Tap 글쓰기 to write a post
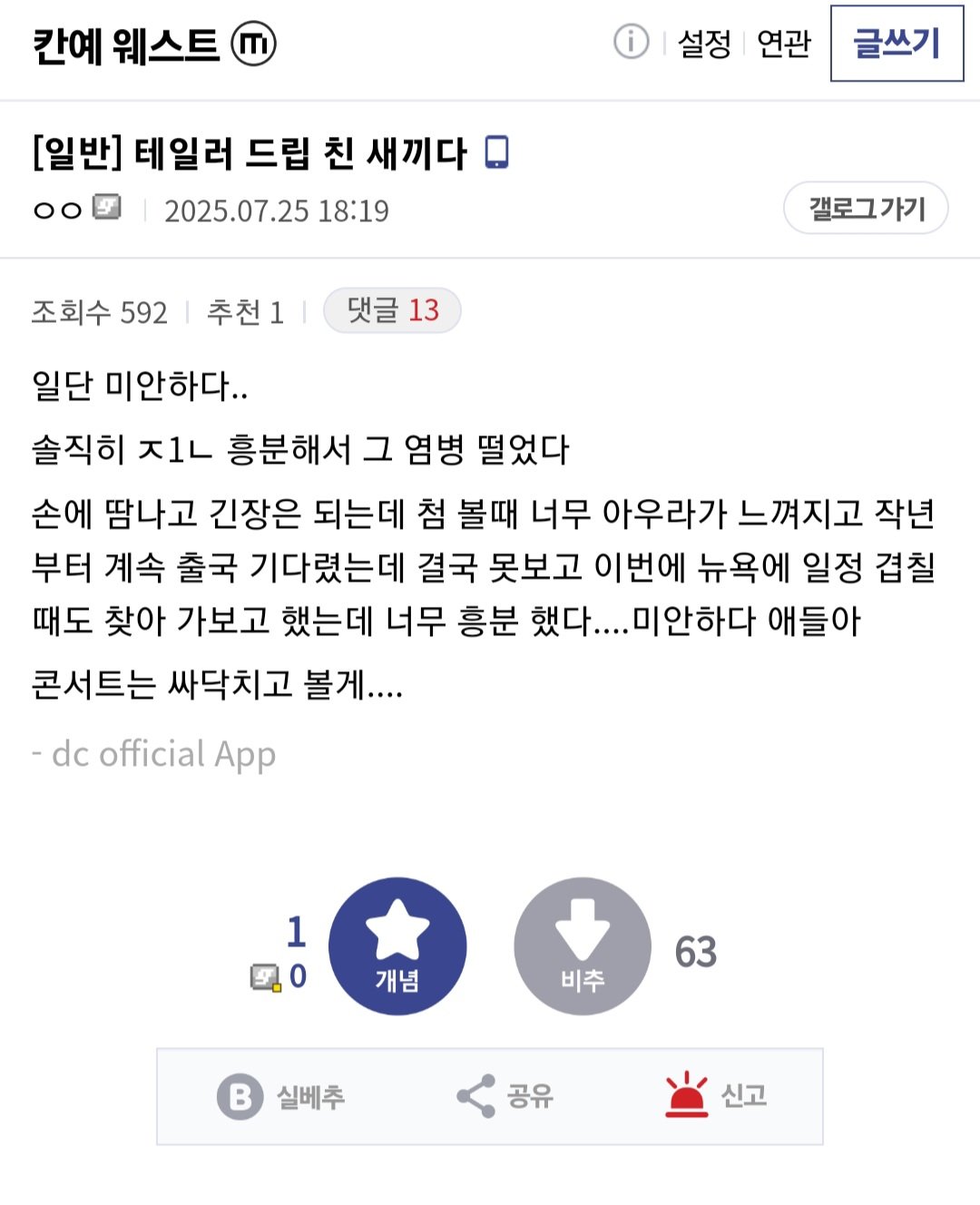This screenshot has width=980, height=1205. pos(897,44)
